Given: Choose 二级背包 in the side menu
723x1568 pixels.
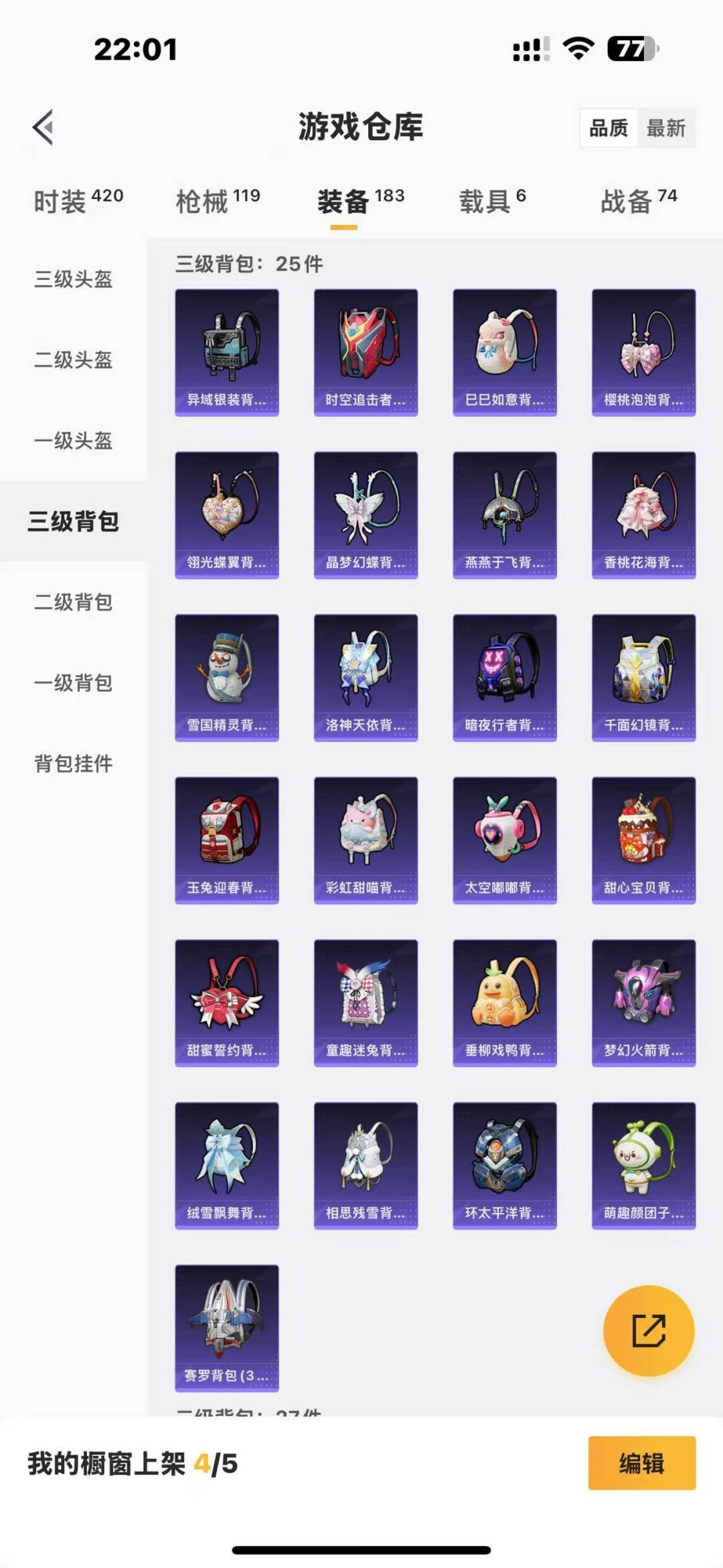Looking at the screenshot, I should pyautogui.click(x=74, y=601).
